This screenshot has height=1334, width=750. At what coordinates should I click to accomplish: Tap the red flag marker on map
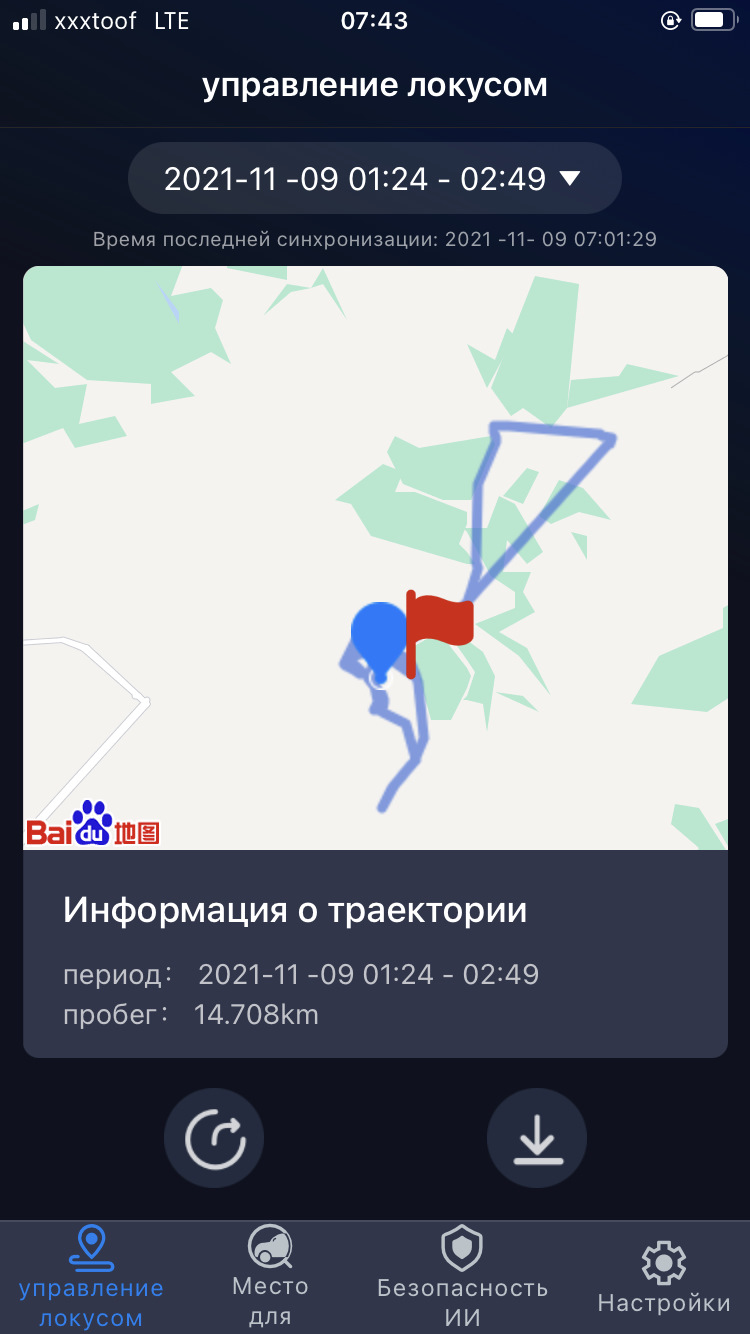tap(438, 622)
